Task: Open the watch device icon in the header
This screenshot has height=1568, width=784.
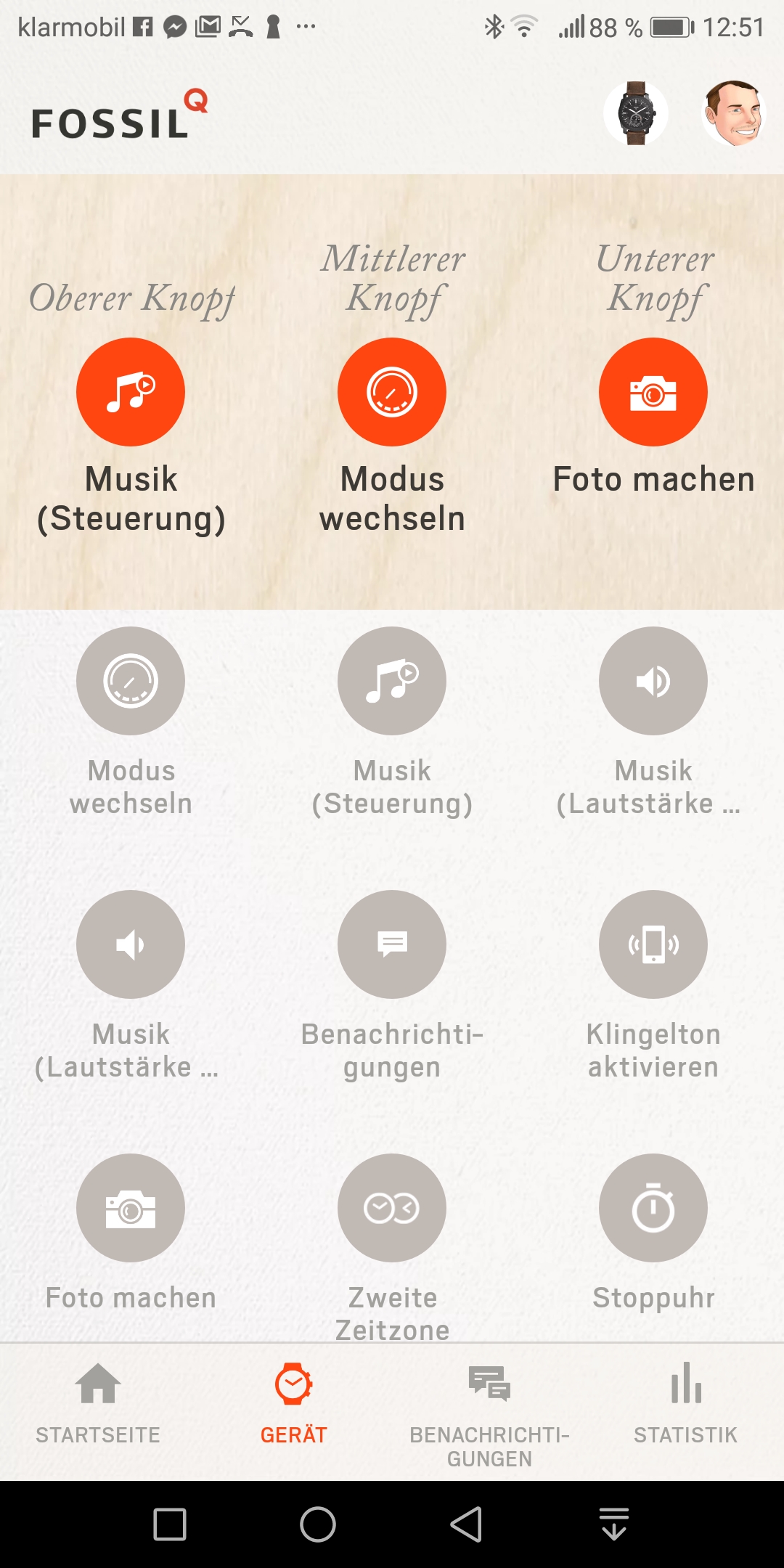Action: click(x=636, y=113)
